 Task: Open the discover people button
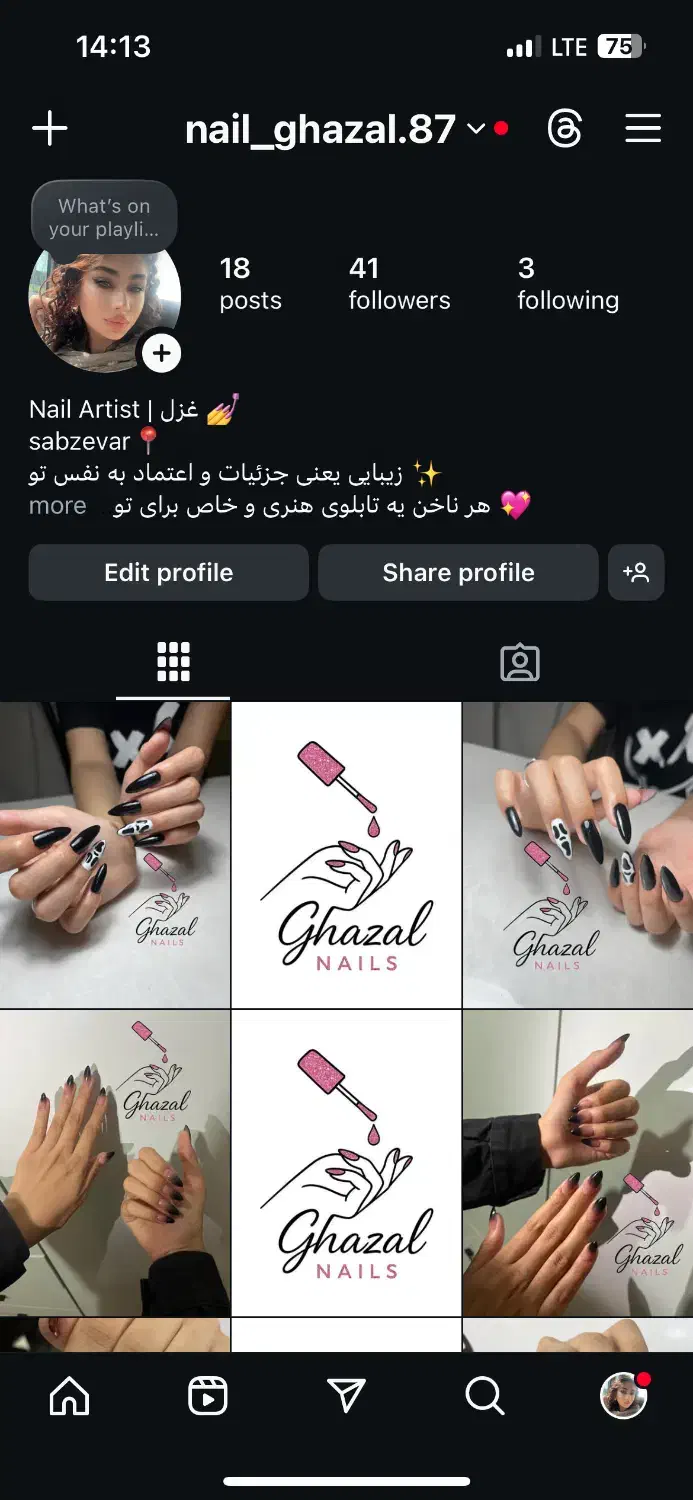[636, 573]
